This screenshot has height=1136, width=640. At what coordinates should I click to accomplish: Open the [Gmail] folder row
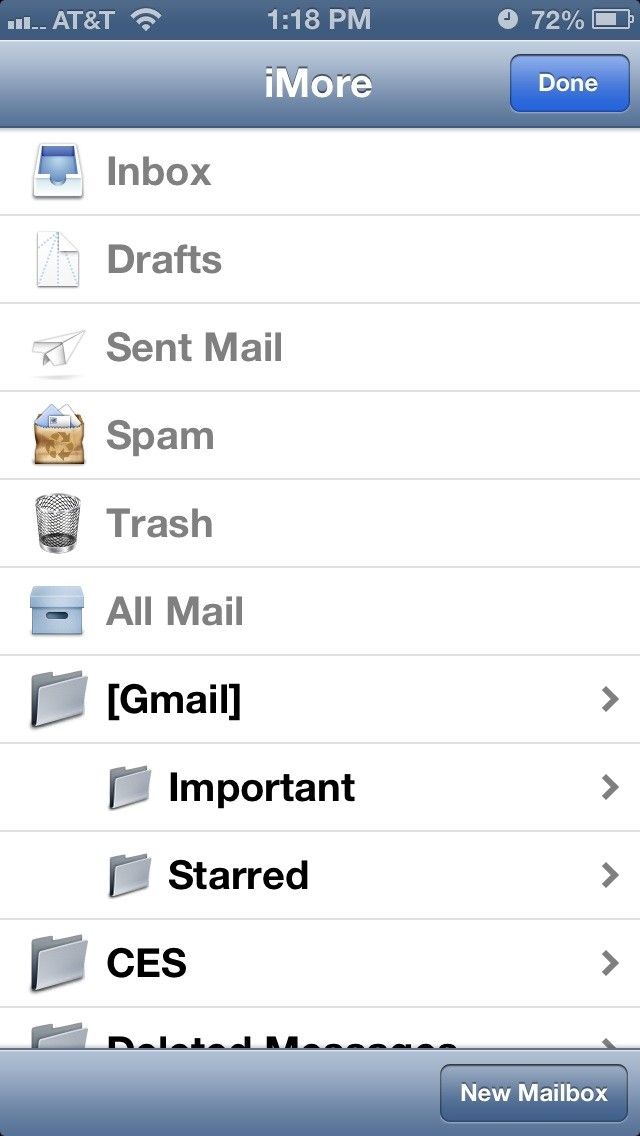tap(320, 699)
